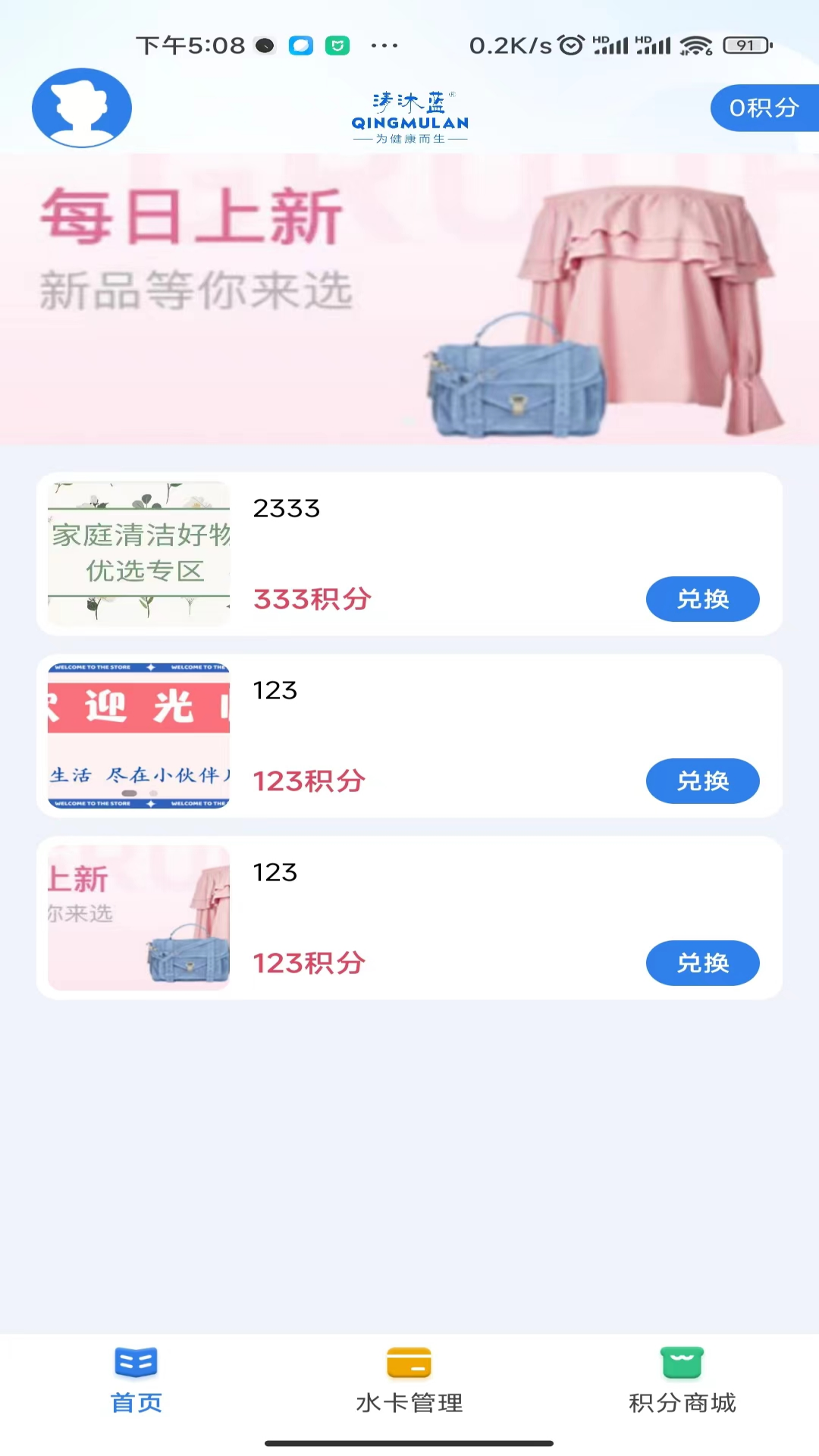Tap 兑换 next to the 迎光 image
This screenshot has width=819, height=1456.
(x=702, y=781)
